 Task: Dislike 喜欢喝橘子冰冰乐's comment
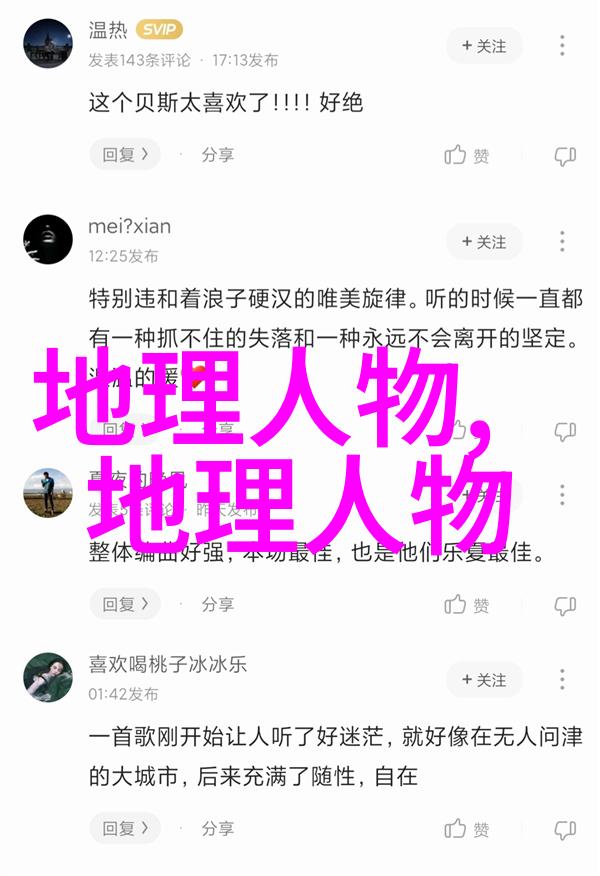565,829
